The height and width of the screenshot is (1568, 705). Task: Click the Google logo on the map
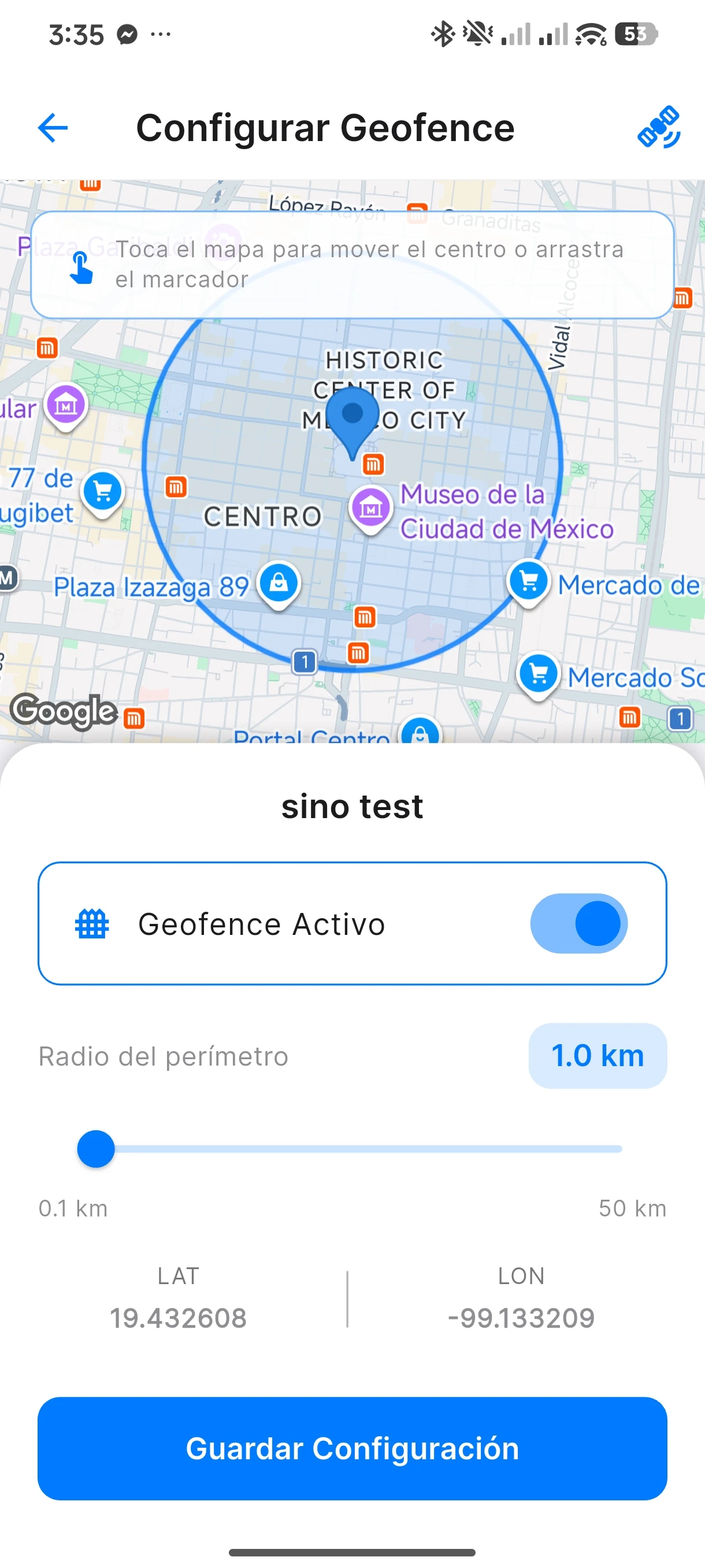64,712
